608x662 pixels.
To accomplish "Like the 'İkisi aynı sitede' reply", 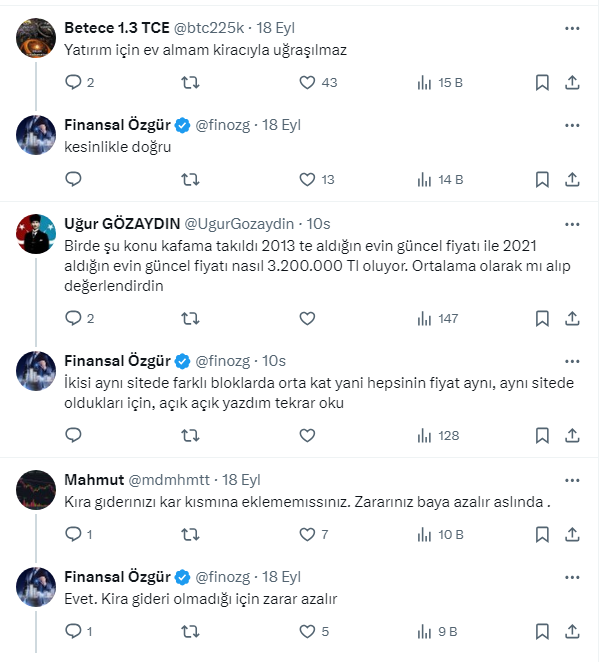I will 308,435.
